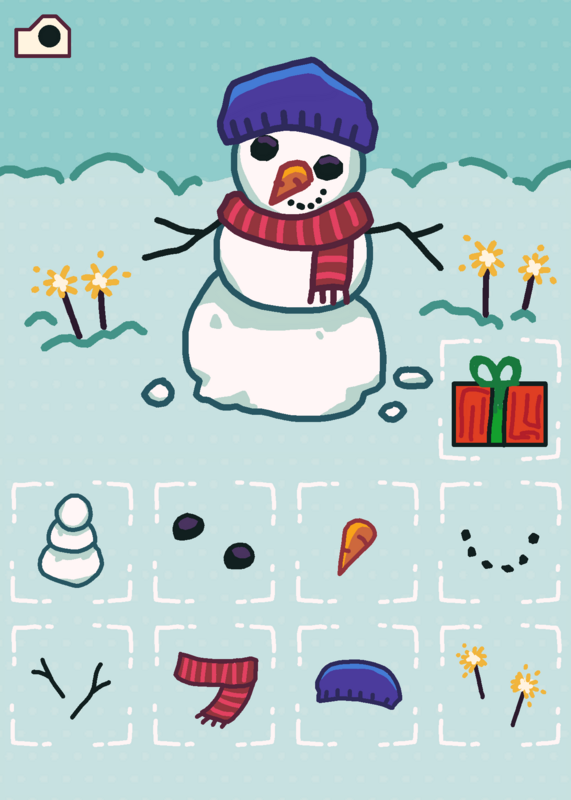Pick the purple beanie hat tile

(x=357, y=685)
